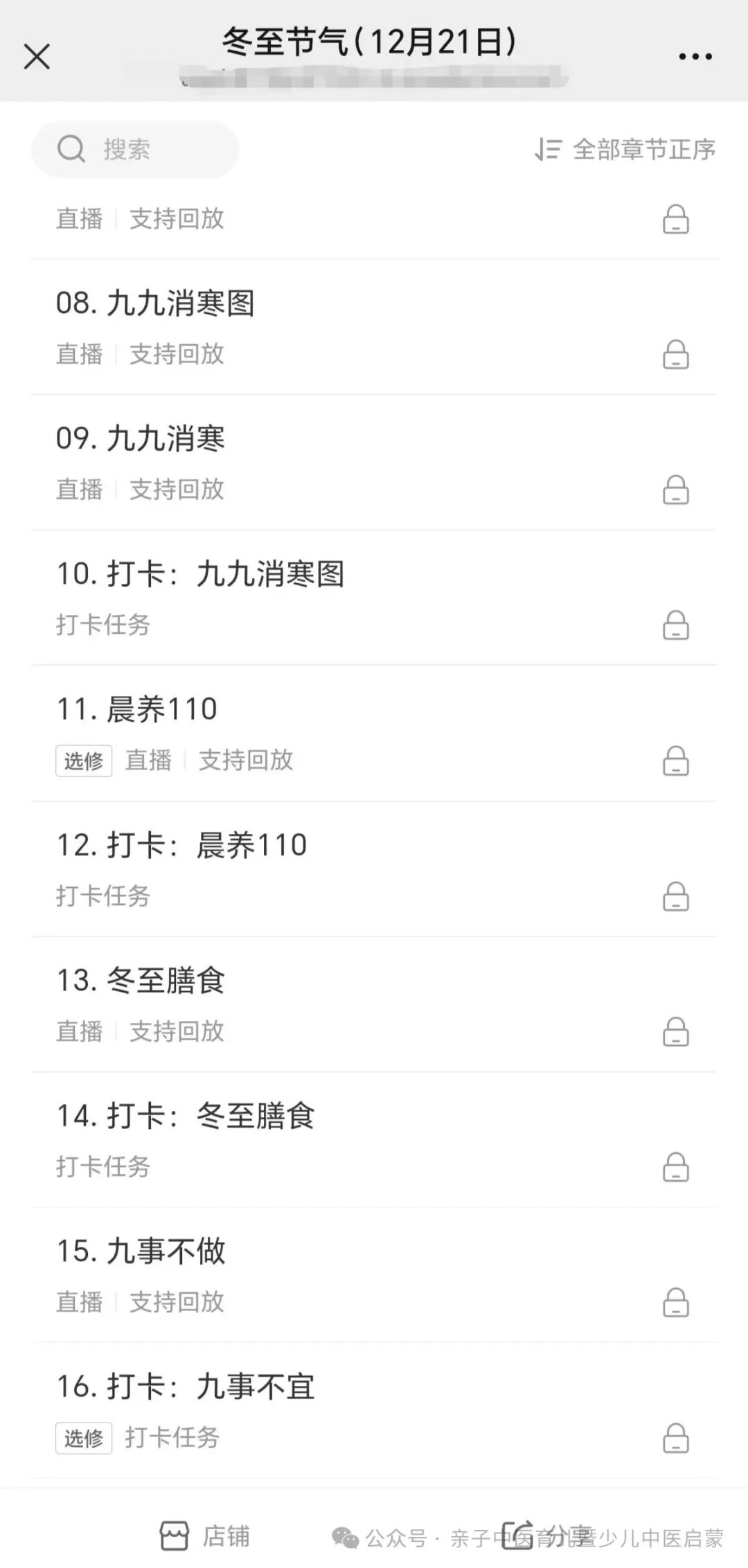Close the 冬至节气 course page
The width and height of the screenshot is (748, 1568).
coord(37,56)
